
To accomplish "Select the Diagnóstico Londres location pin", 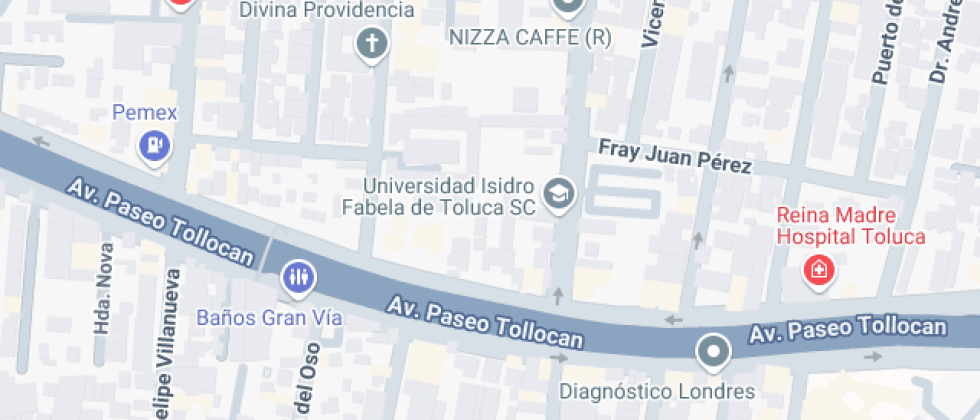I will point(714,352).
